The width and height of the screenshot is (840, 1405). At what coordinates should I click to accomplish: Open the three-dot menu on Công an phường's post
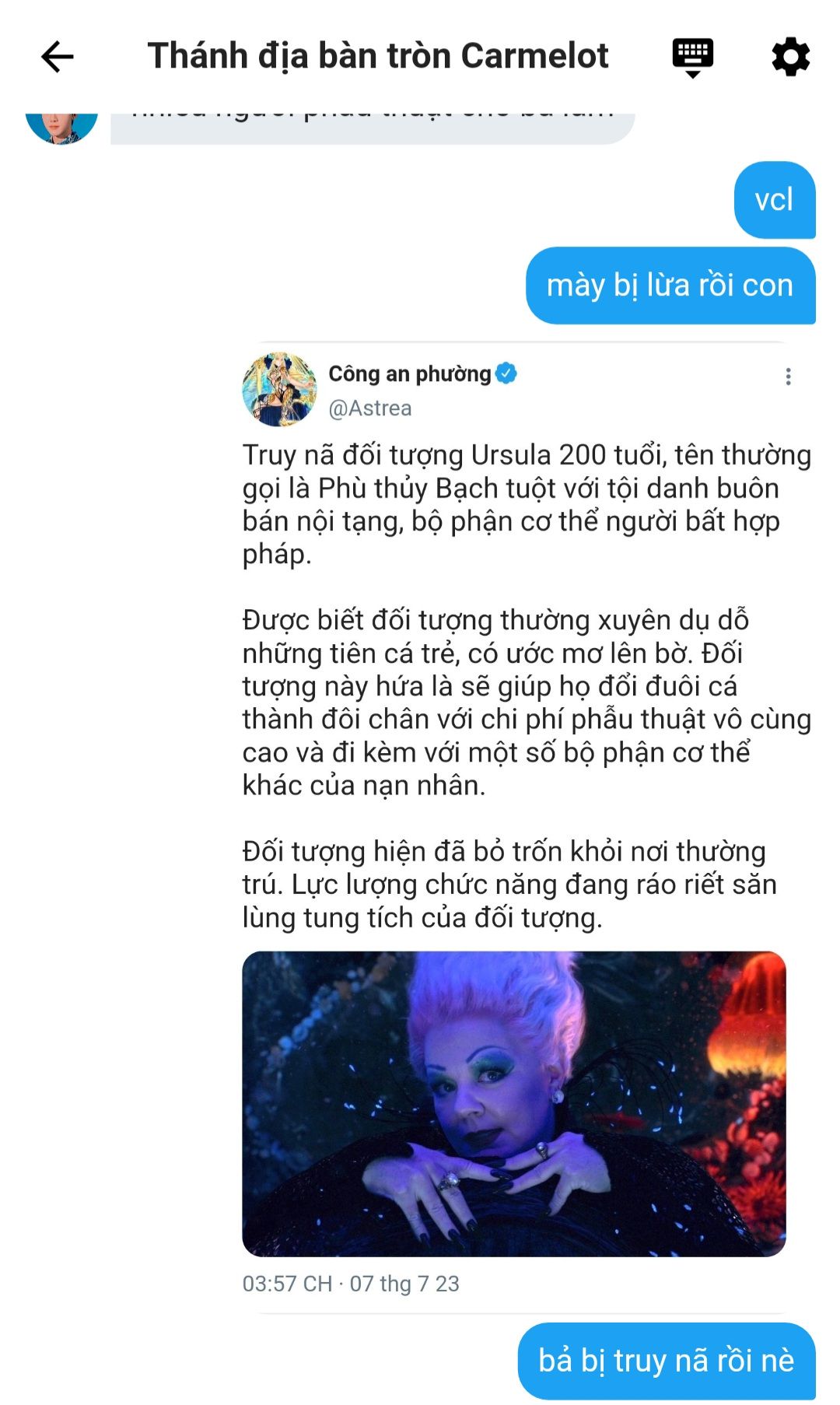point(788,377)
